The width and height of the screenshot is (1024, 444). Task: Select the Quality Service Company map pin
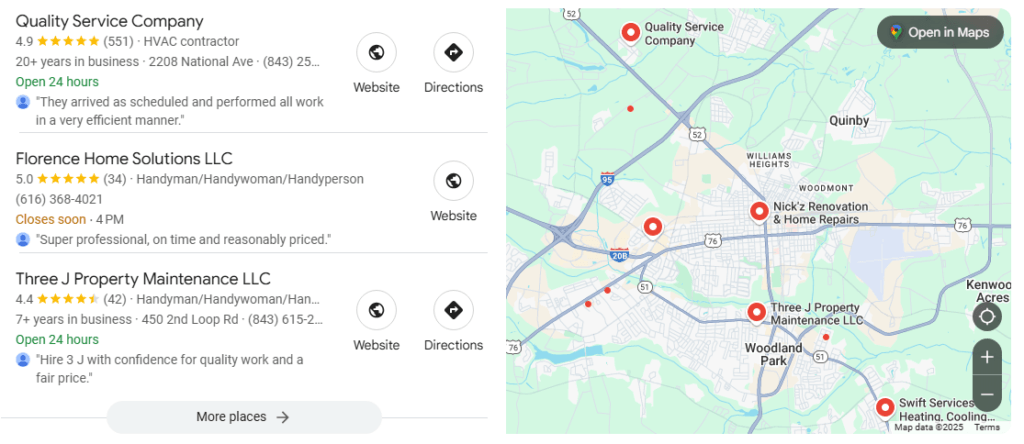coord(631,33)
